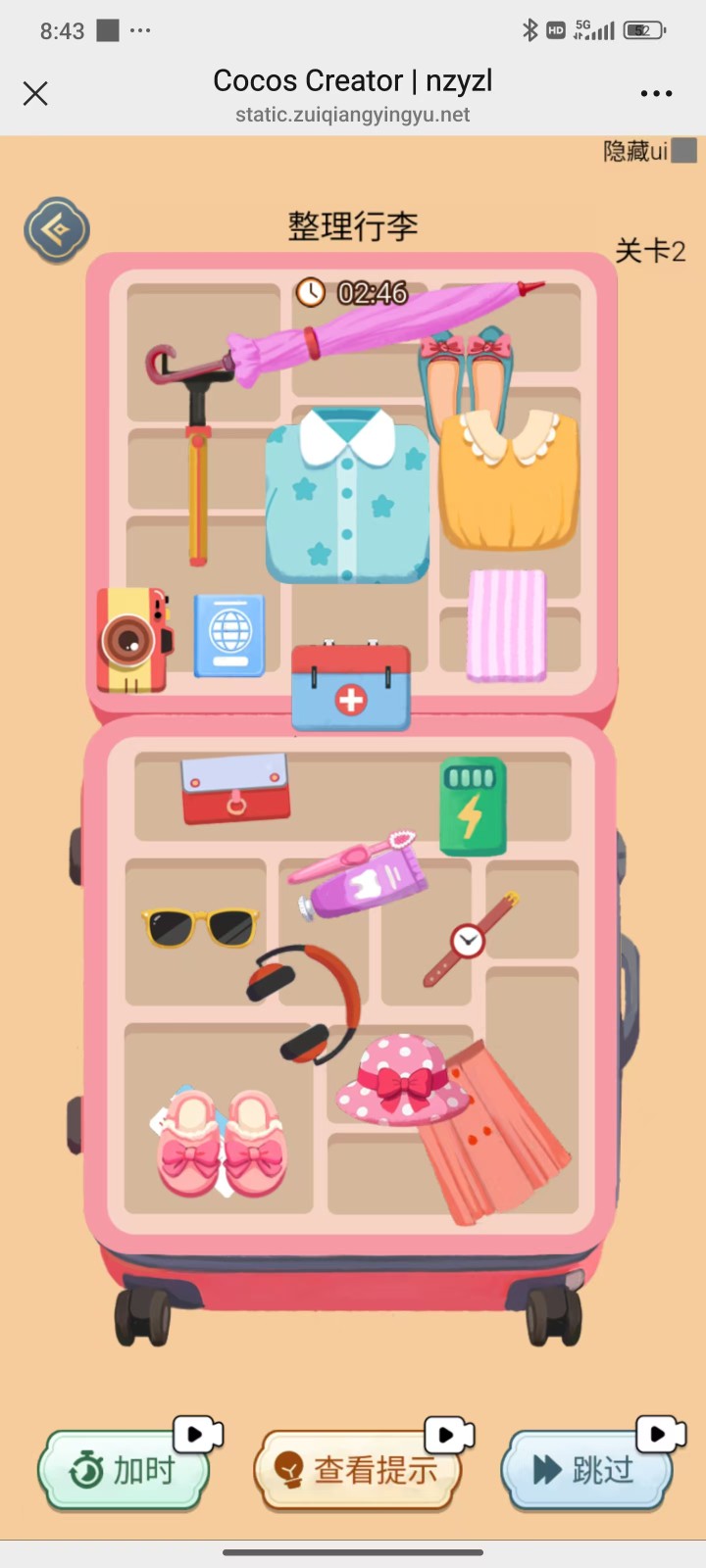Open the browser overflow menu

click(656, 93)
